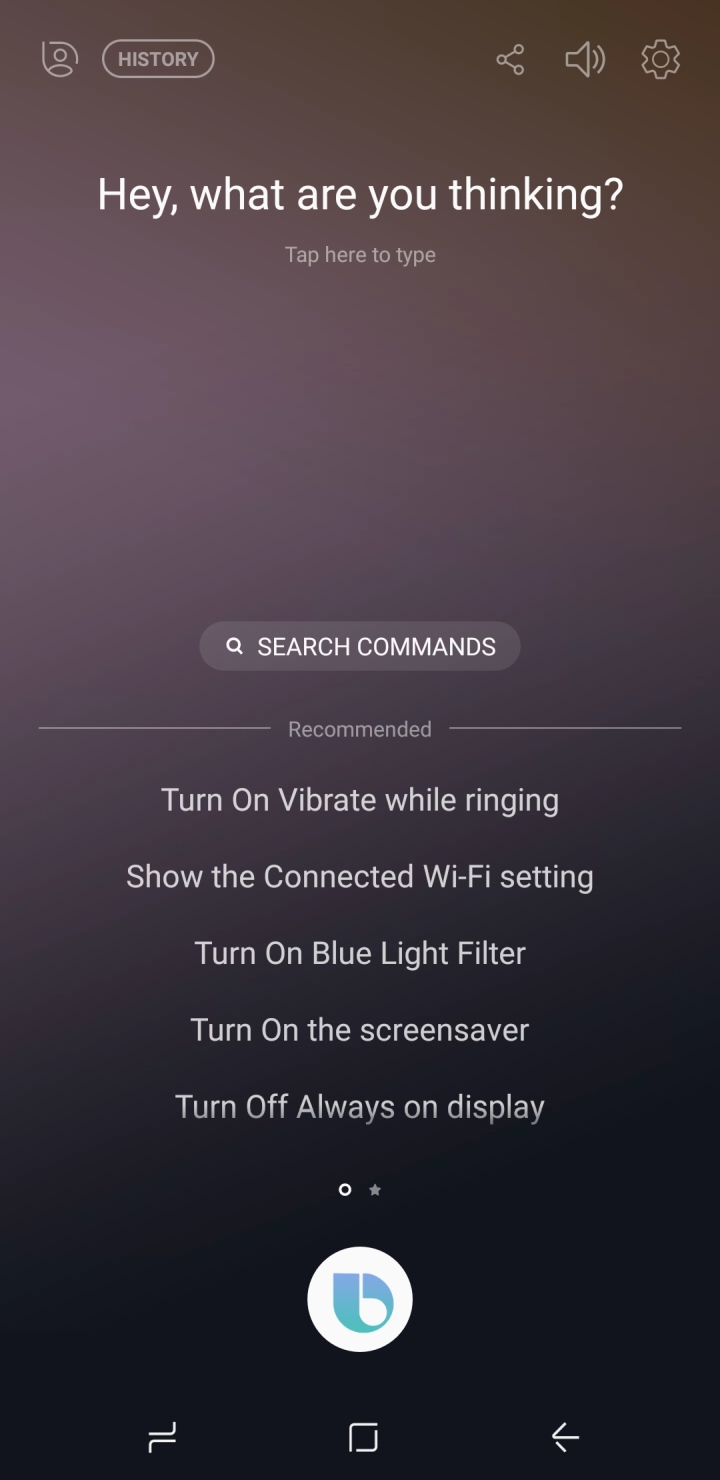
Task: Tap here to type a command
Action: click(360, 255)
